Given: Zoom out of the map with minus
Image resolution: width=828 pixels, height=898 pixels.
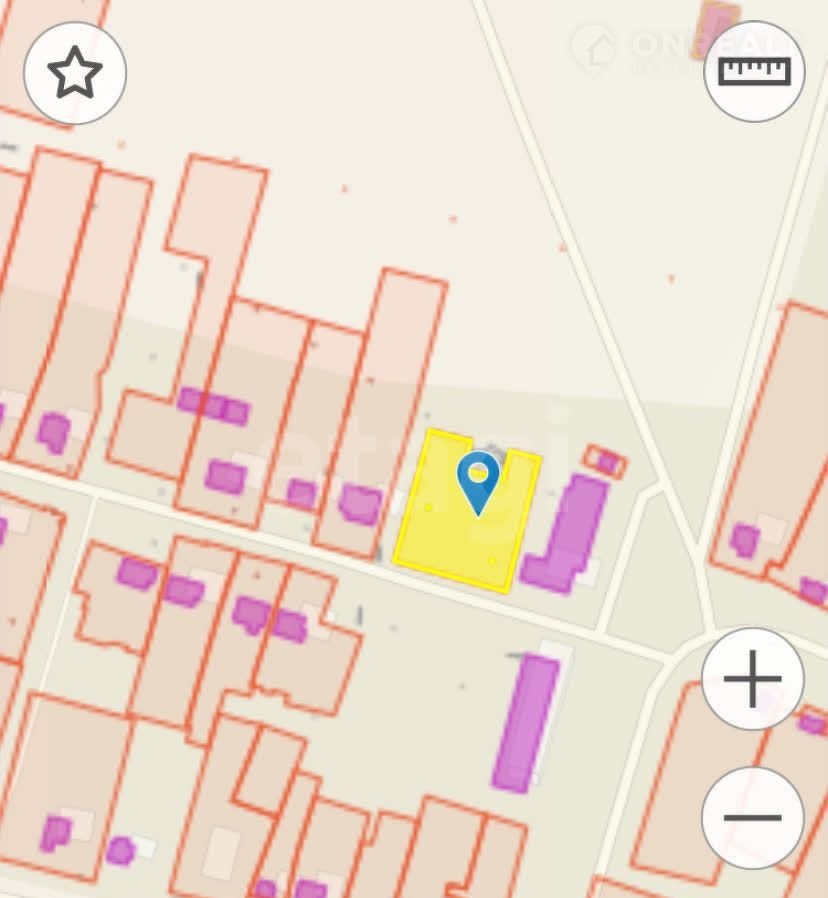Looking at the screenshot, I should 752,817.
